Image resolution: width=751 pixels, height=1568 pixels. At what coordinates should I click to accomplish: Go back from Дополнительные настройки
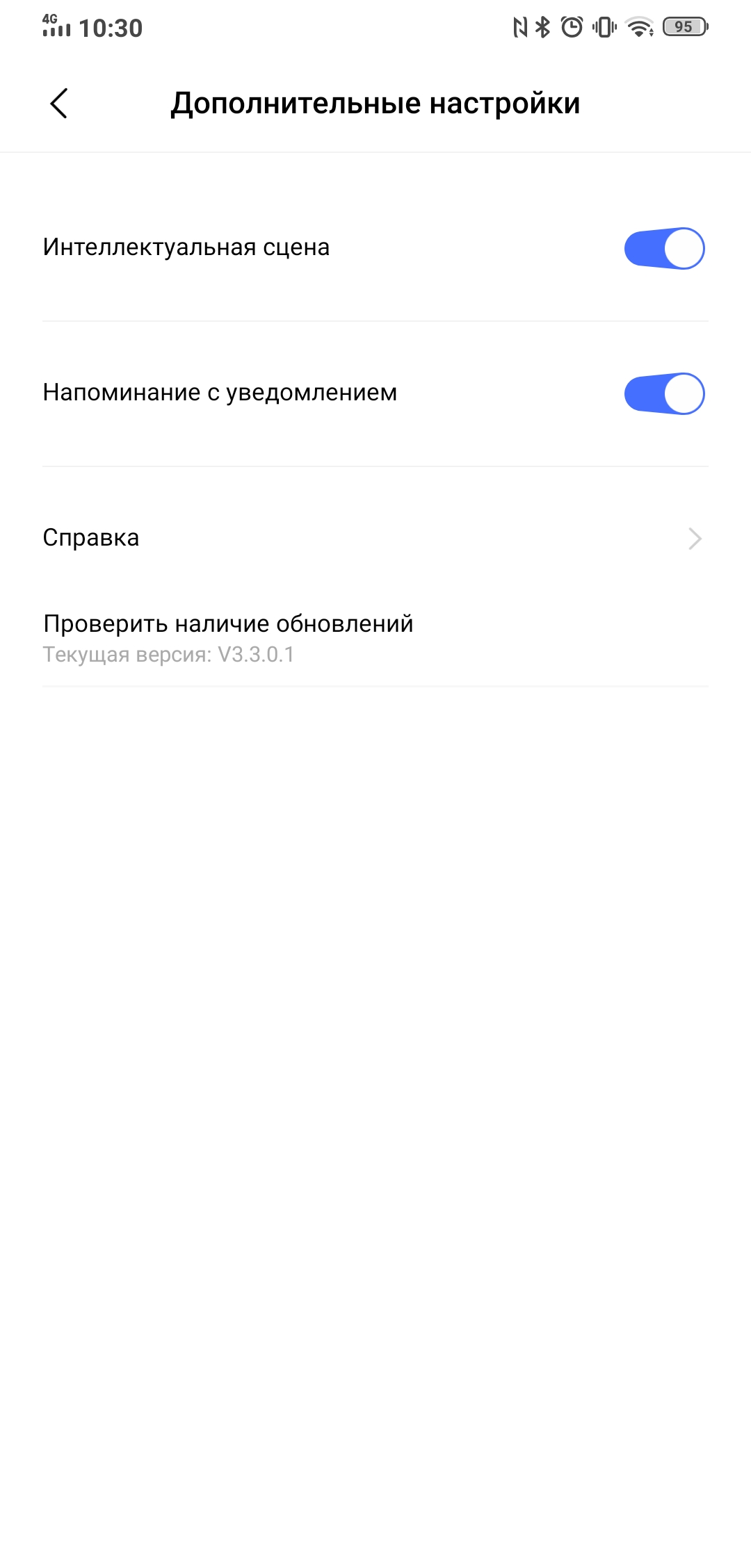pos(60,104)
